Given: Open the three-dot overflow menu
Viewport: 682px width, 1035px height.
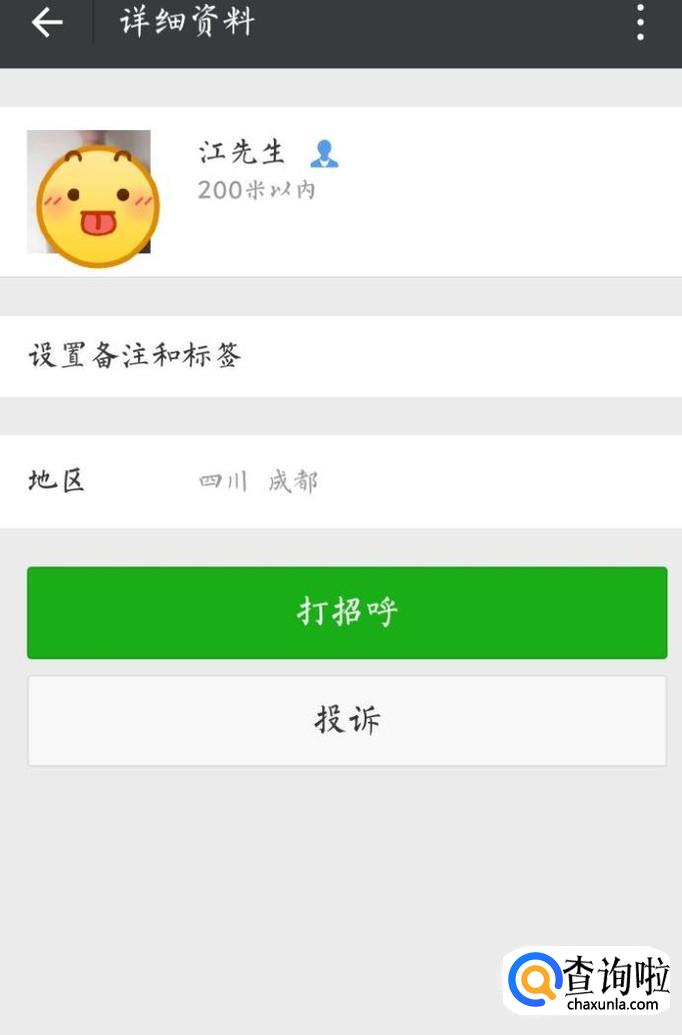Looking at the screenshot, I should [640, 22].
